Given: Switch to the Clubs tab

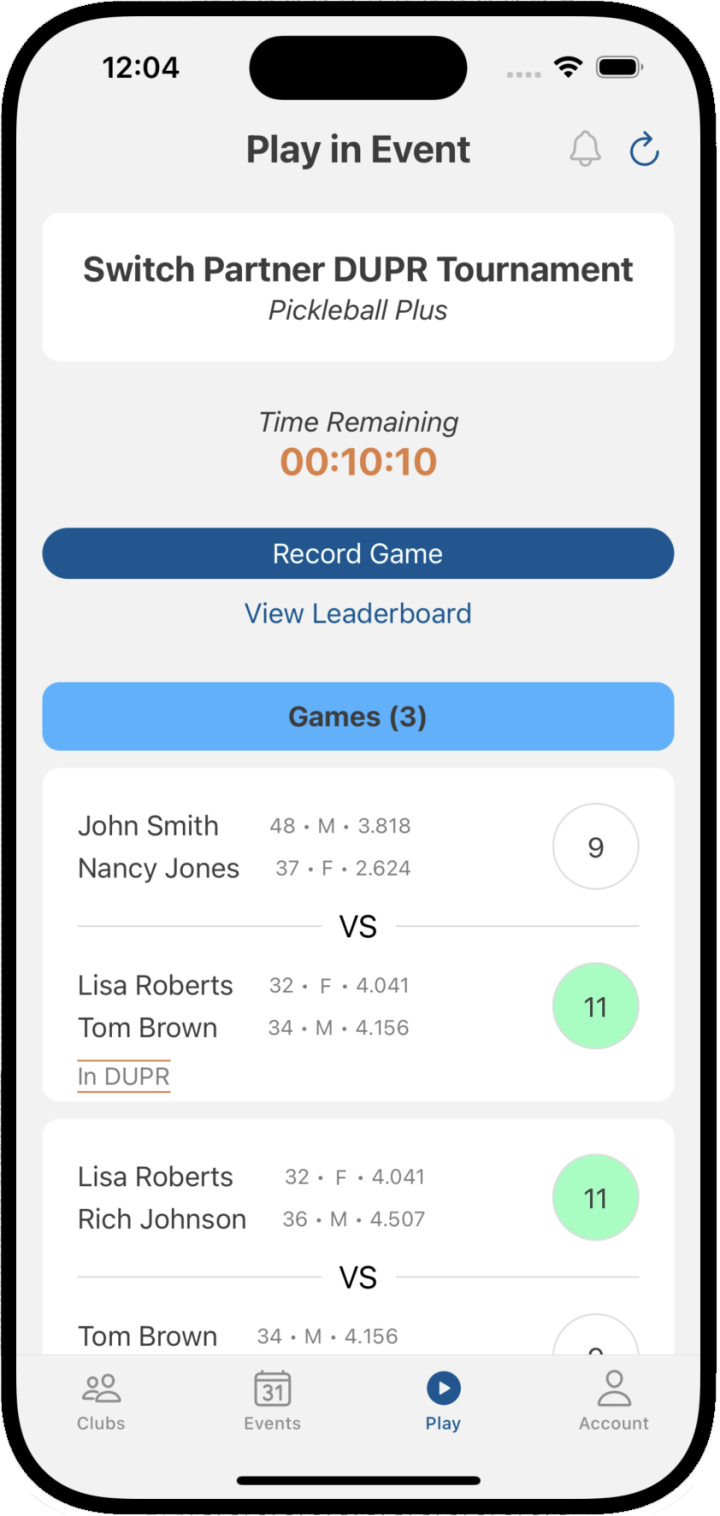Looking at the screenshot, I should point(101,1401).
